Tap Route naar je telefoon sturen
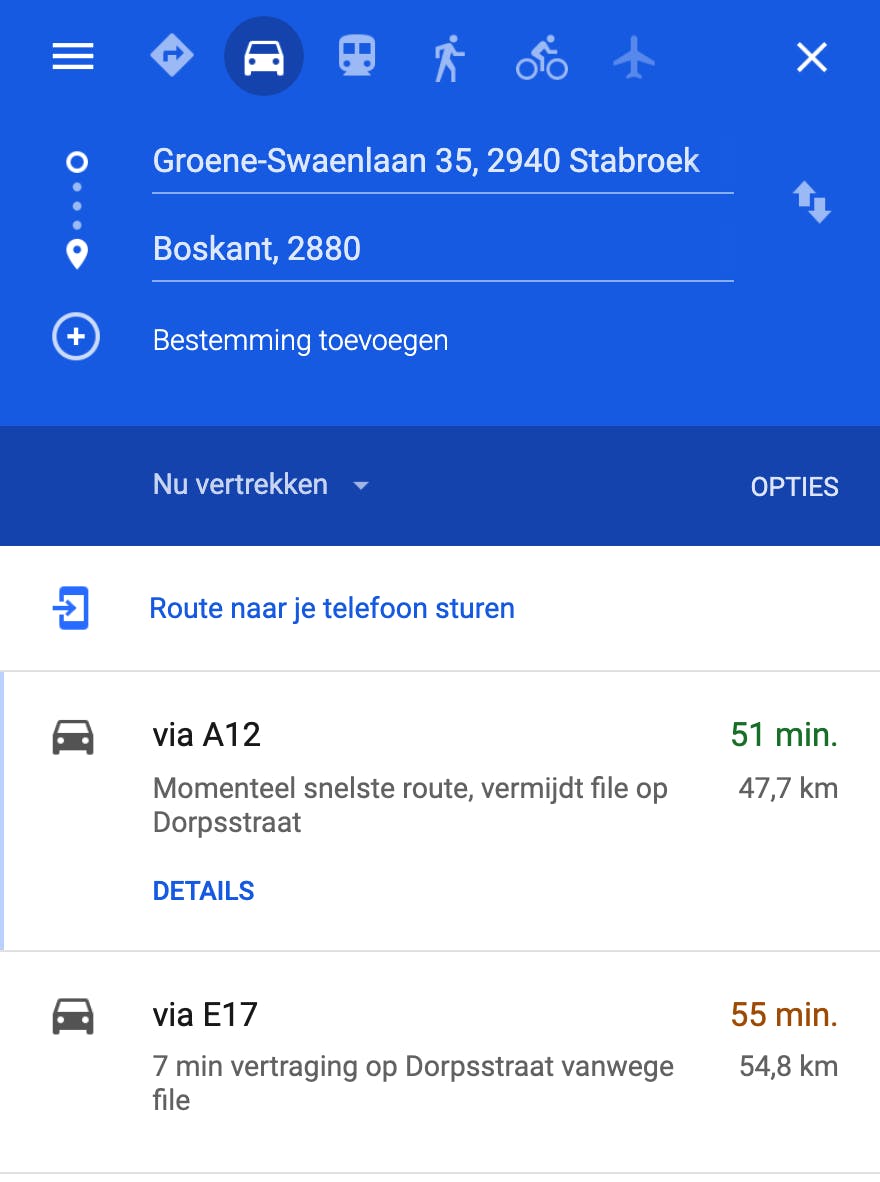Screen dimensions: 880x1182 coord(331,608)
